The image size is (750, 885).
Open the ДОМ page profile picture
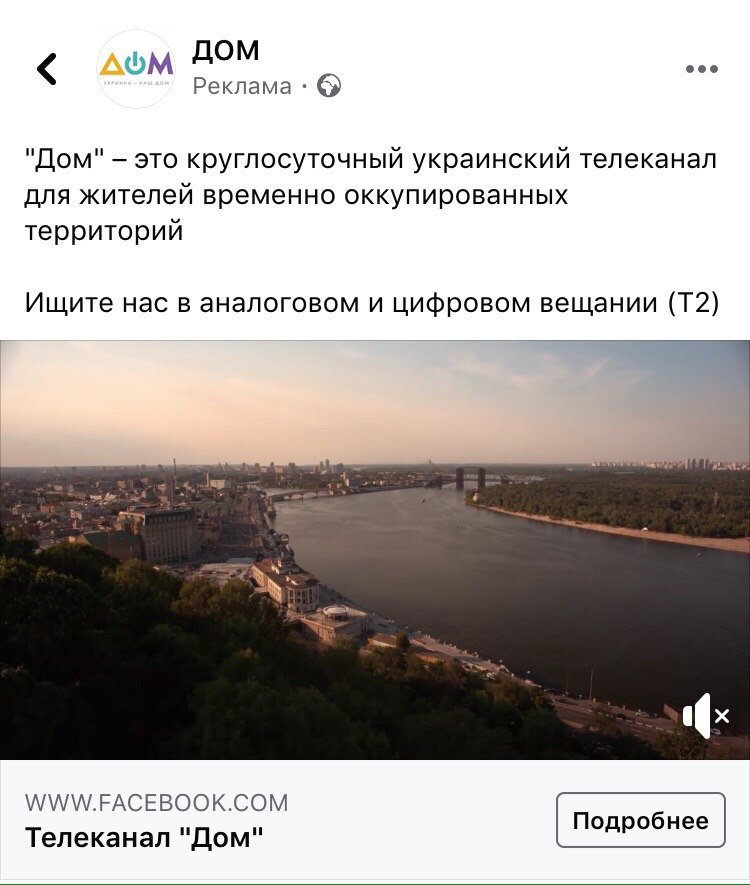[135, 69]
